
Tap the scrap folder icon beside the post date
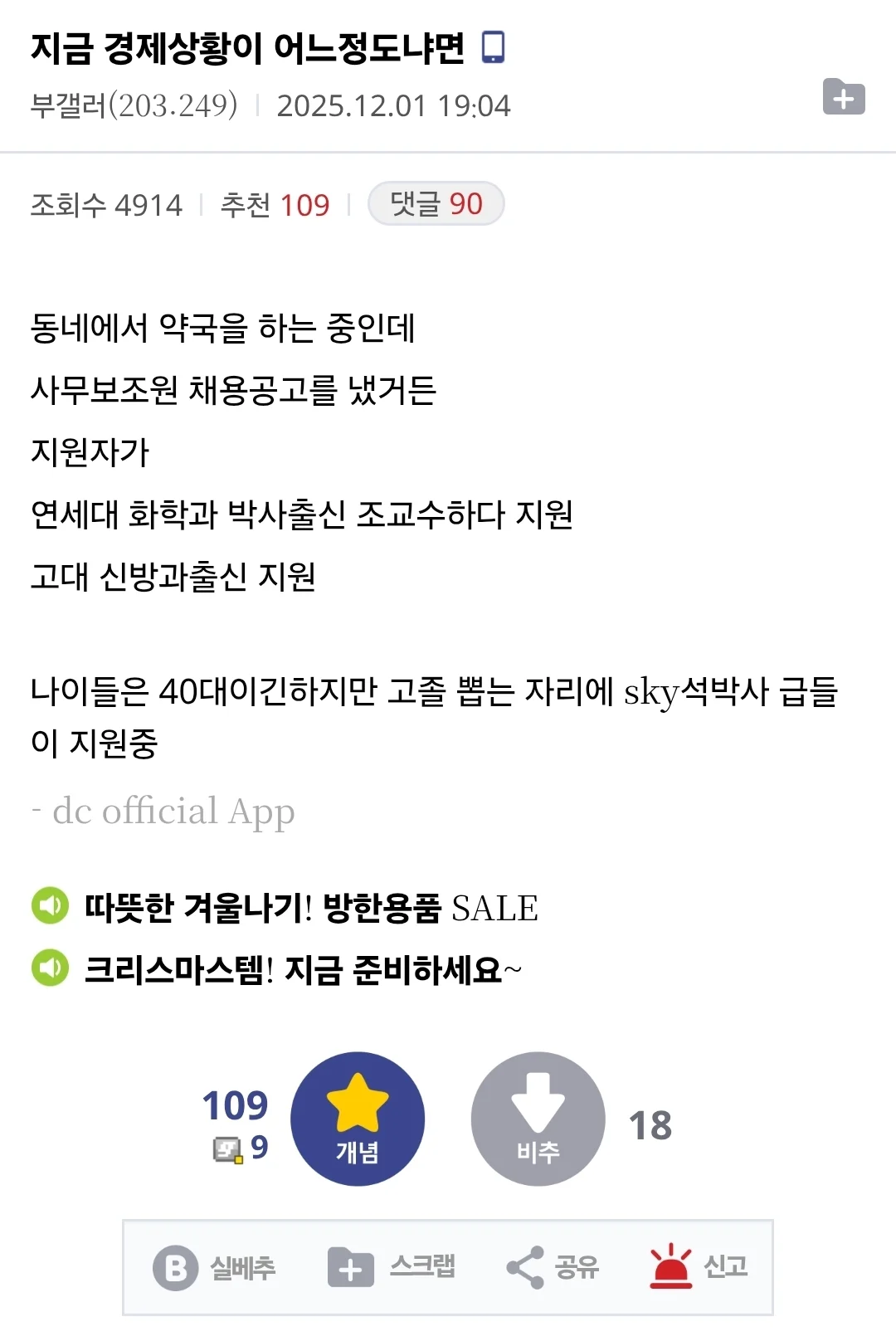pyautogui.click(x=843, y=98)
